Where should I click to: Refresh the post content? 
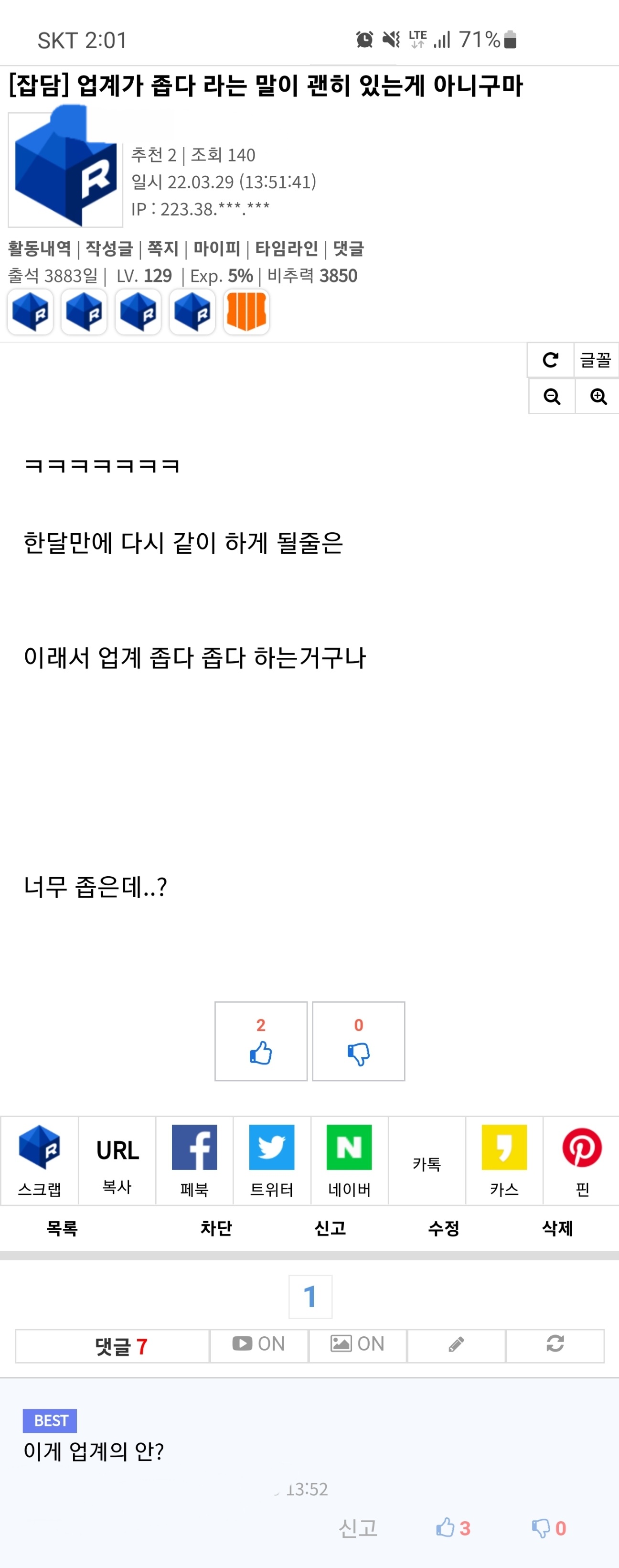pos(550,360)
